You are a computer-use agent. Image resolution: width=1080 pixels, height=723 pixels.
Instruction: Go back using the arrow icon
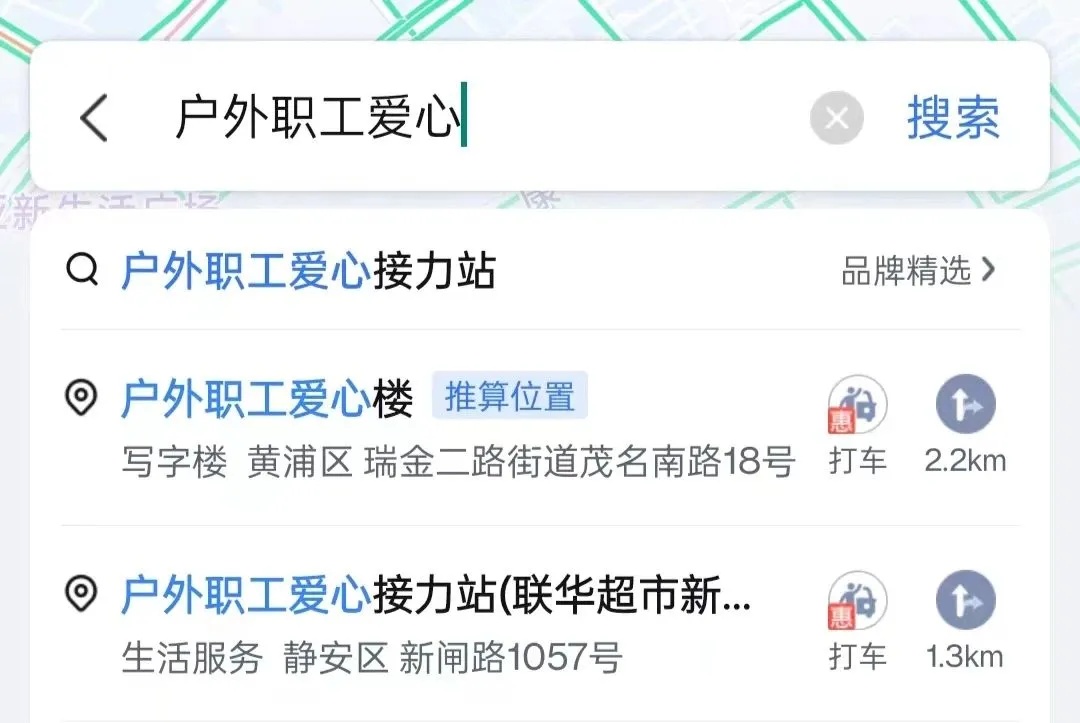click(94, 119)
